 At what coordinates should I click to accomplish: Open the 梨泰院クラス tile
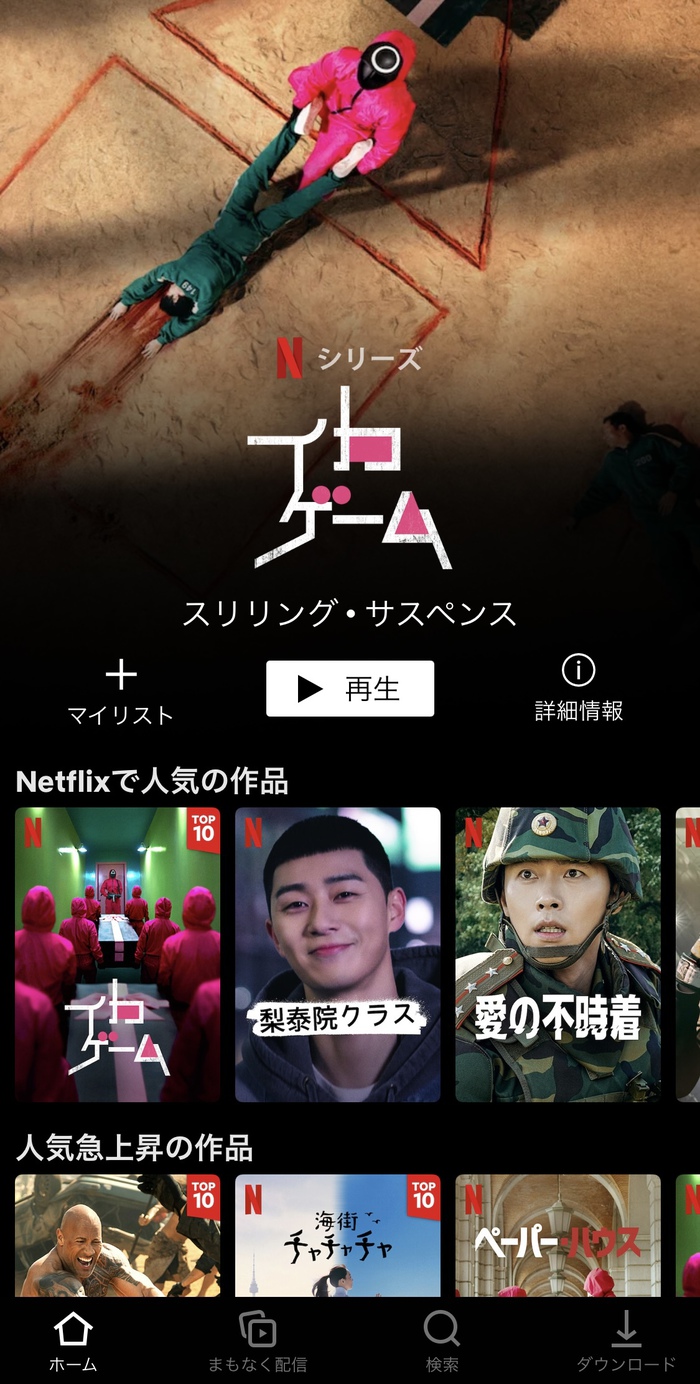(x=338, y=954)
